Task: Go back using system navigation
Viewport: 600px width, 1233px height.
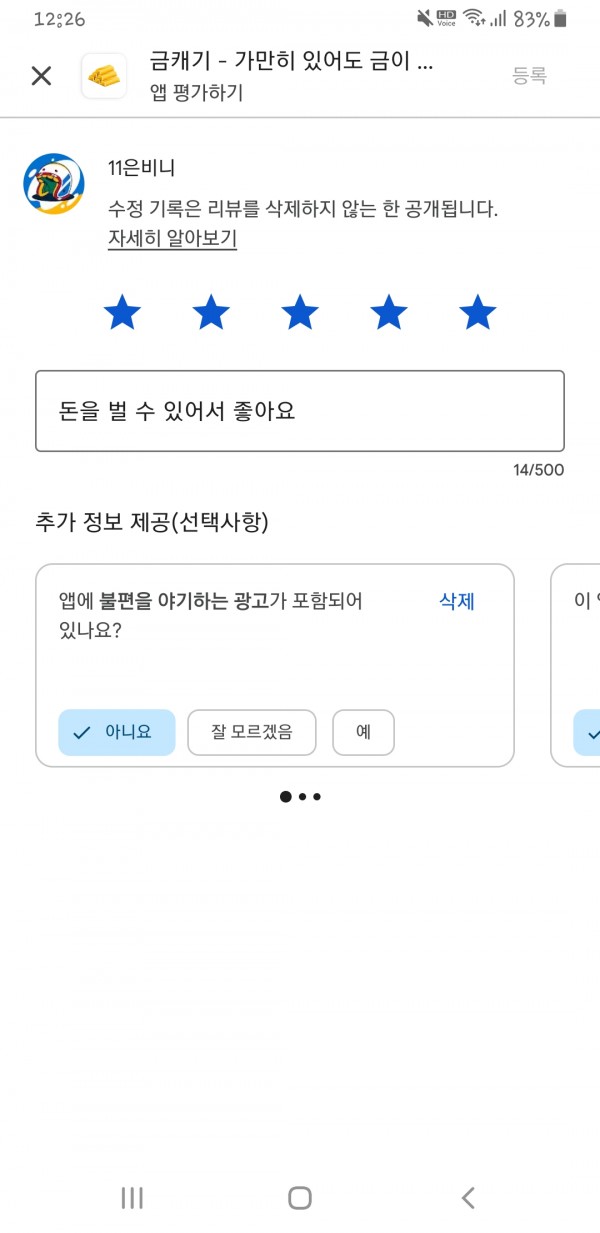Action: tap(468, 1198)
